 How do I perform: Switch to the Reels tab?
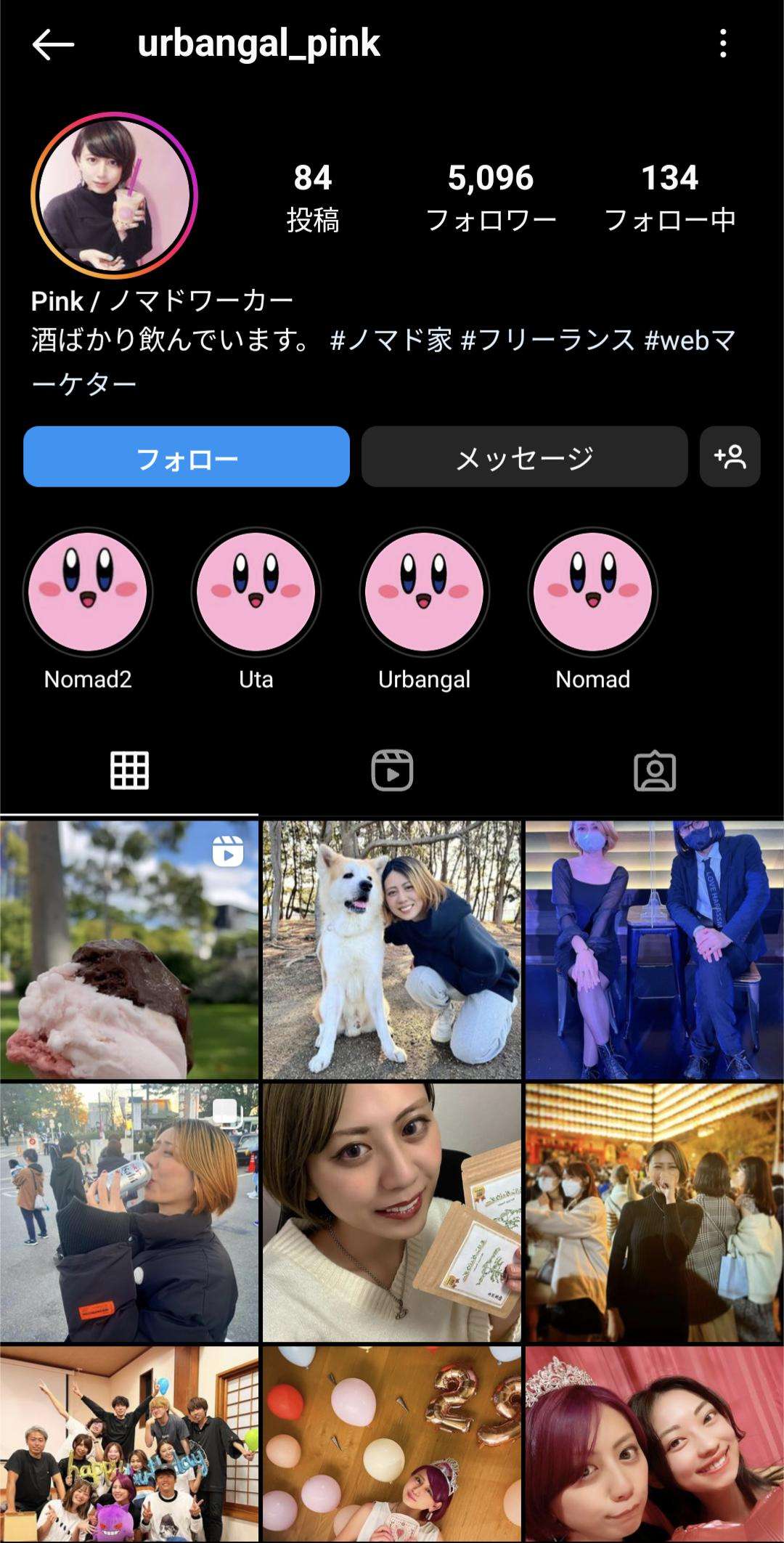click(x=392, y=770)
